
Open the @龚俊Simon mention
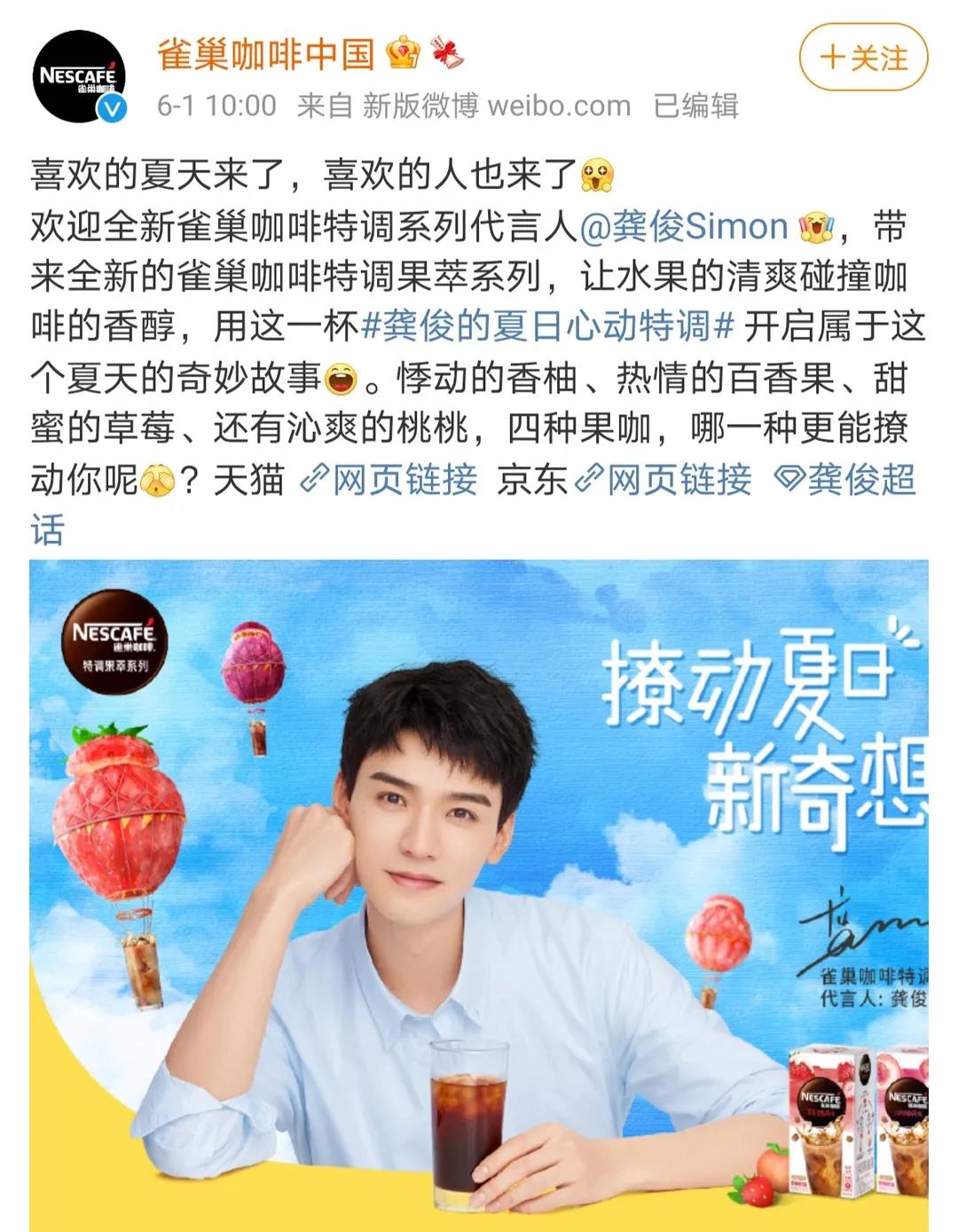[684, 227]
